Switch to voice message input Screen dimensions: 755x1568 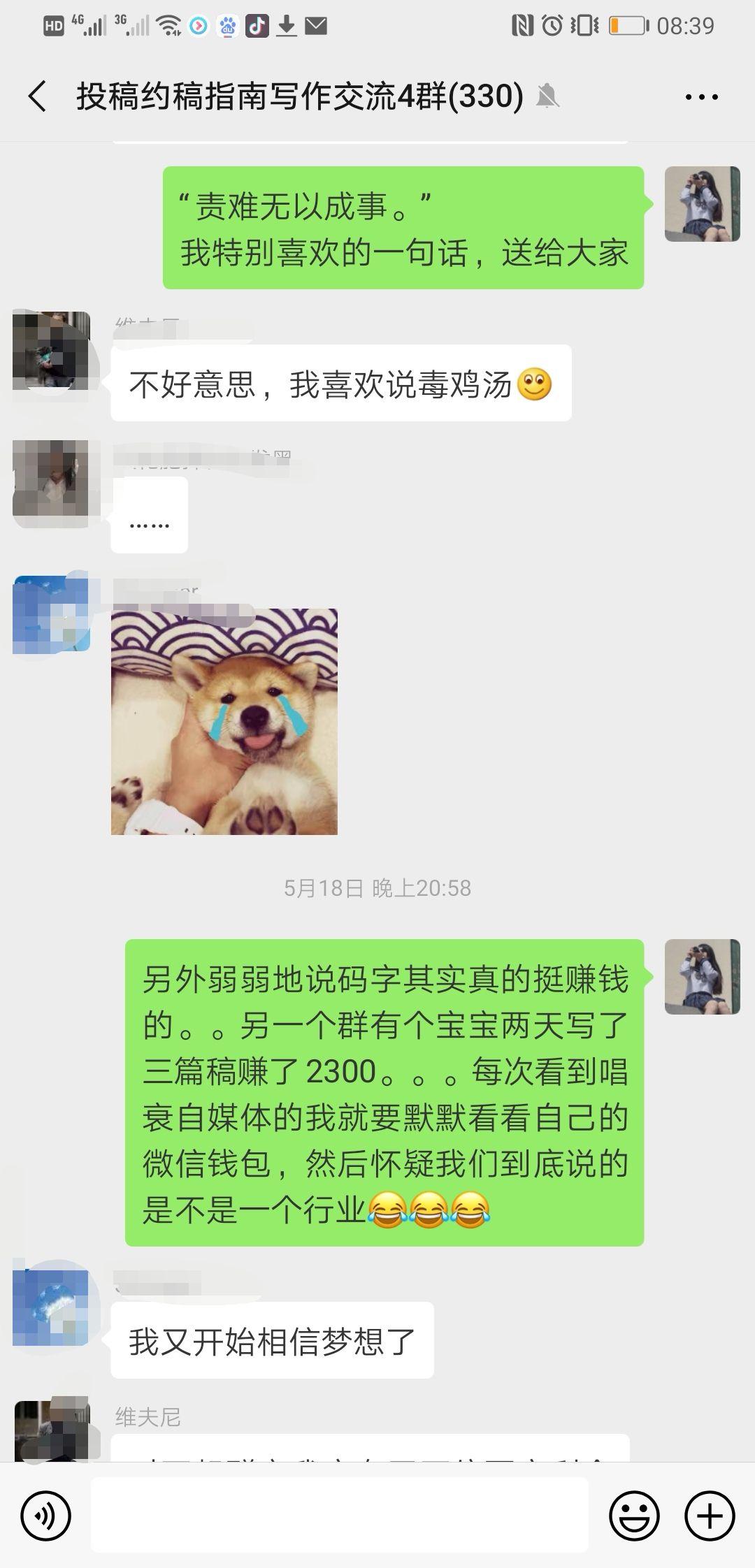(46, 1516)
